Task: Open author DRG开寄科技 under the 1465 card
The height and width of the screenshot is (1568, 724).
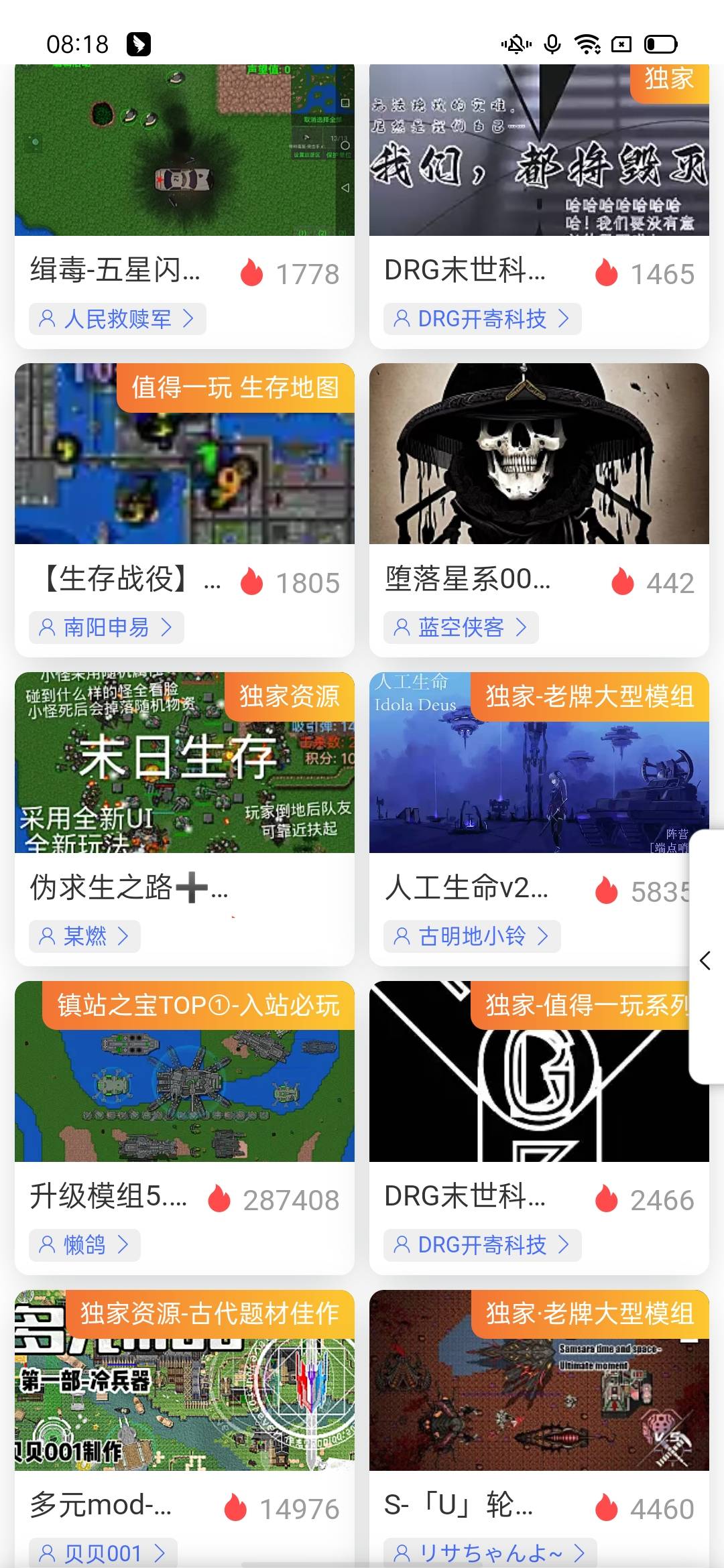Action: pos(482,319)
